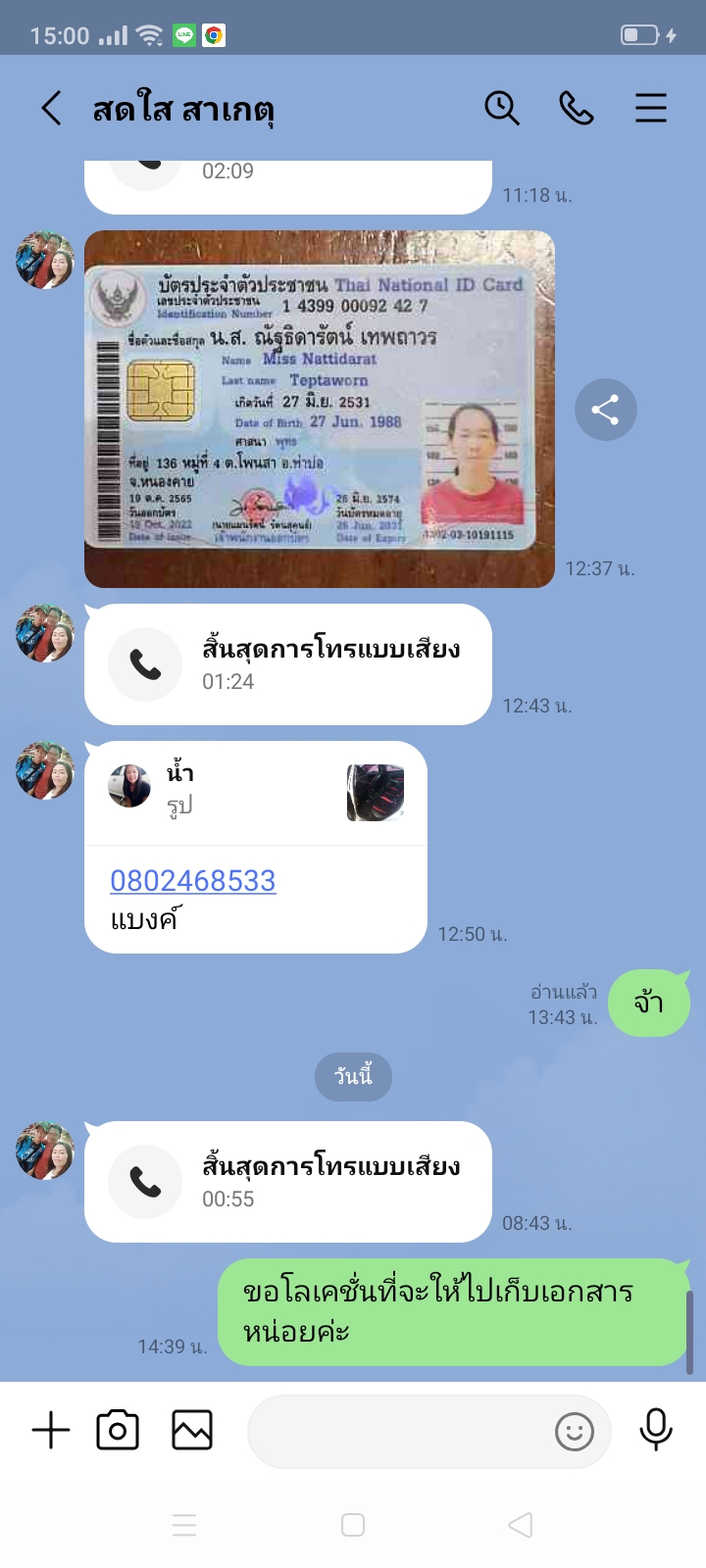Share the ID card image

(605, 410)
